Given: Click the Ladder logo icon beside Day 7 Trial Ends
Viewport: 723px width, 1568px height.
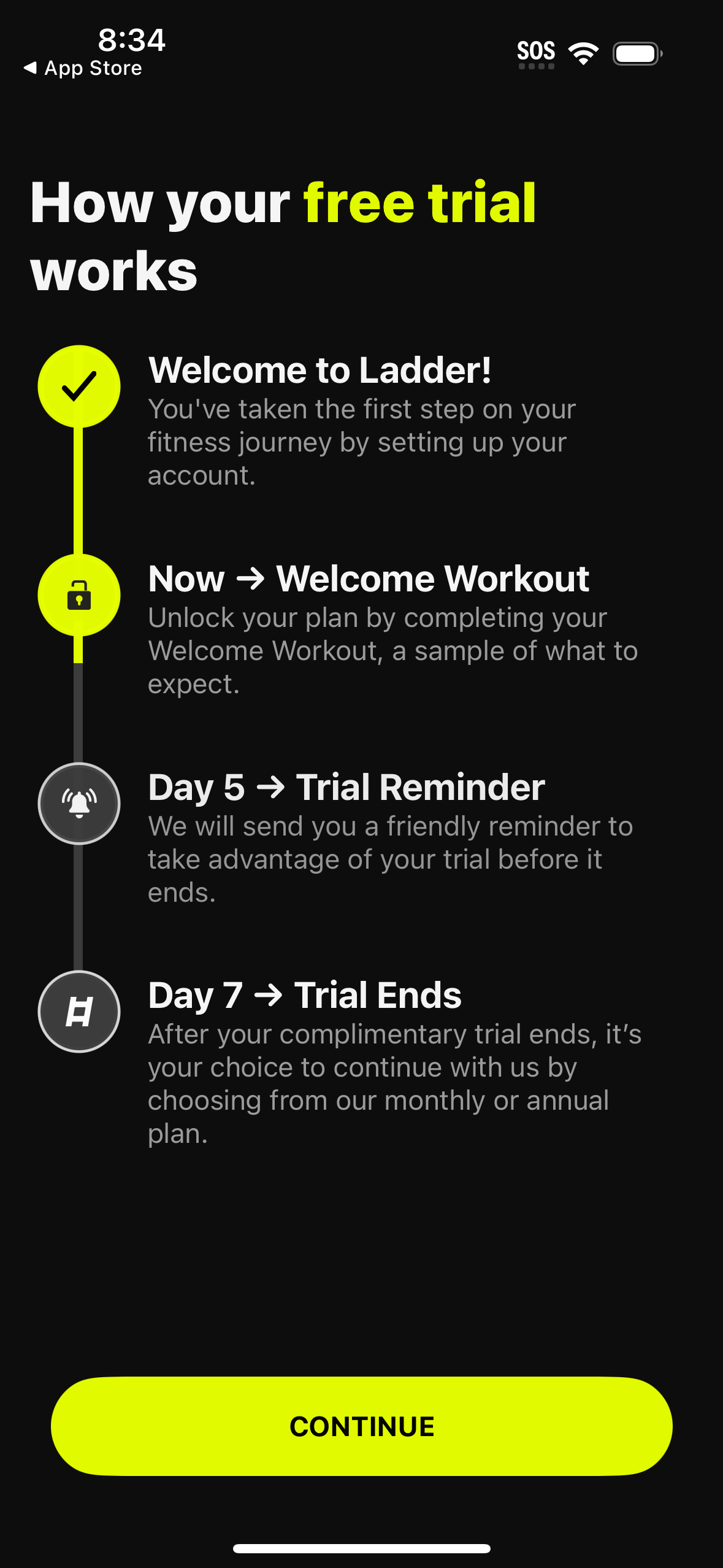Looking at the screenshot, I should (x=78, y=1012).
